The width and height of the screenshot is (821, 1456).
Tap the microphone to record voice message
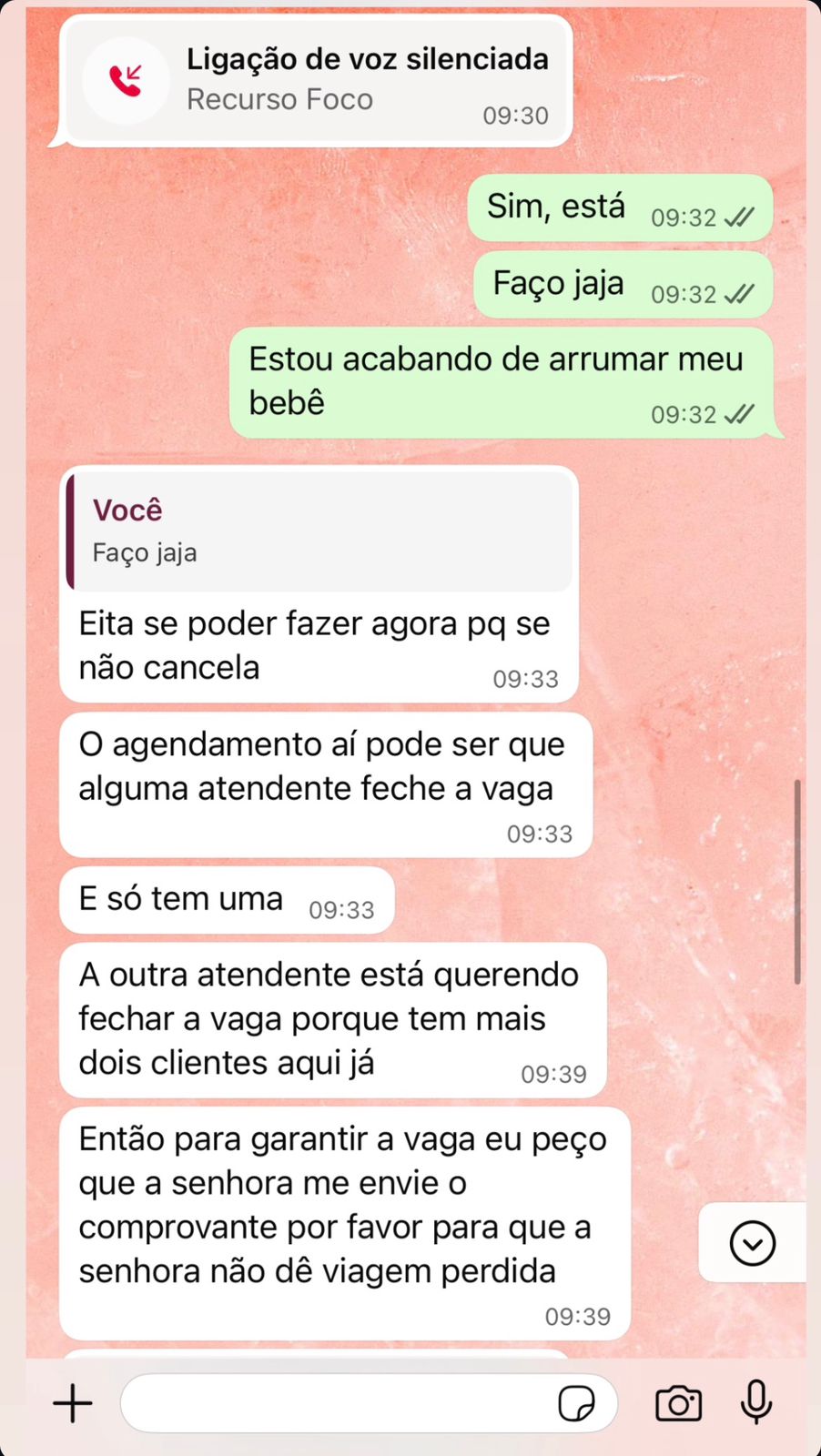(x=756, y=1401)
